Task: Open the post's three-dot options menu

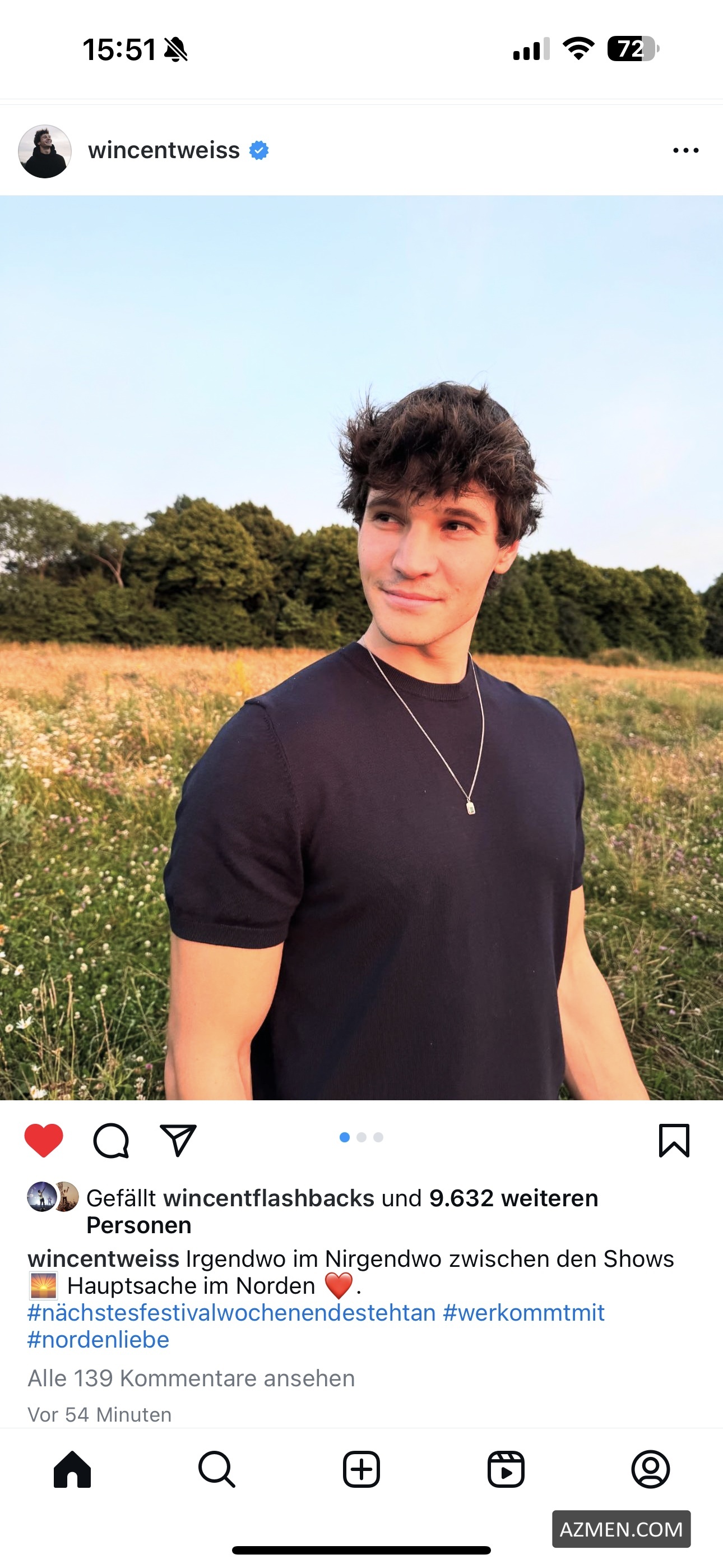Action: point(685,150)
